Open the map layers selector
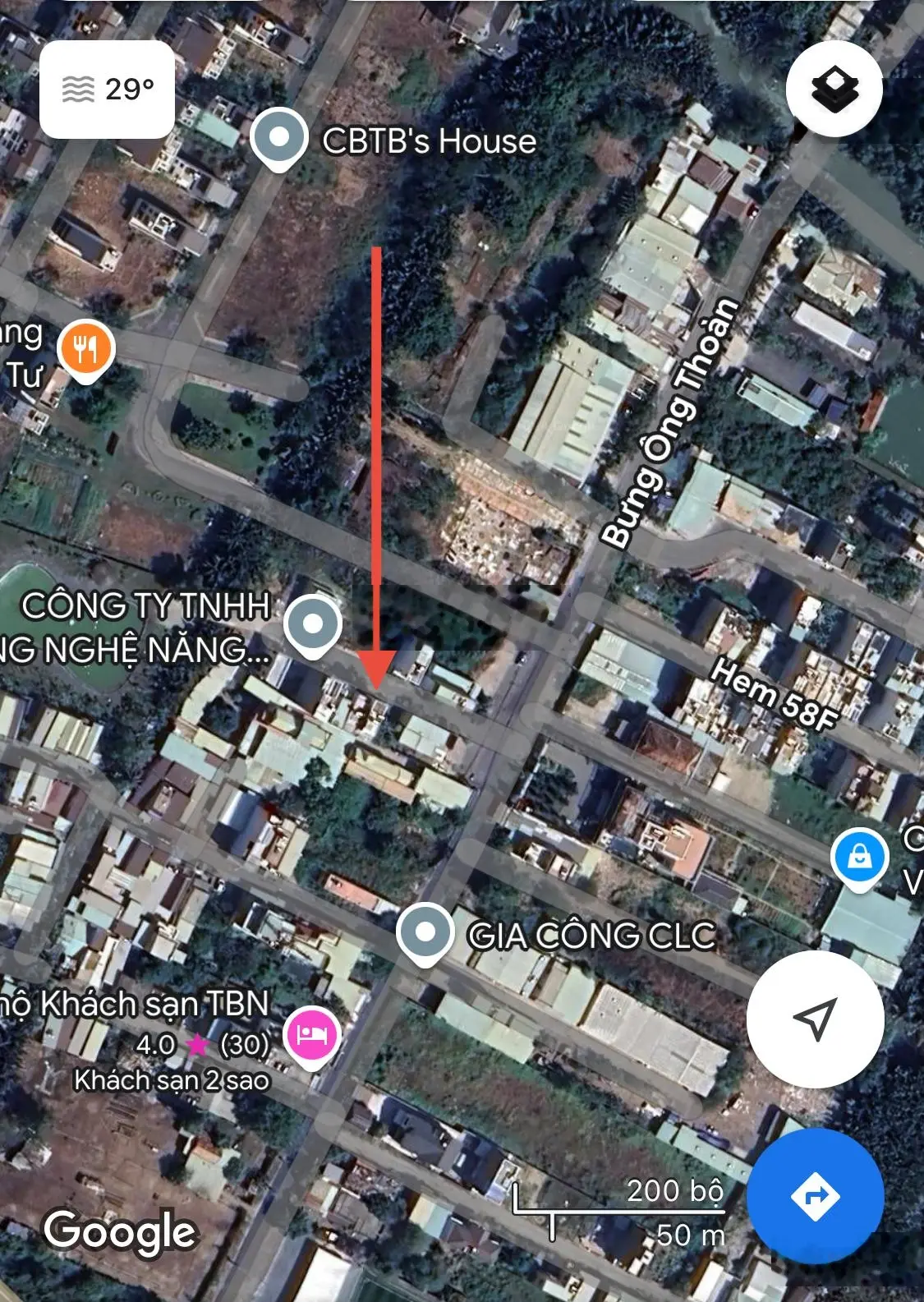 [834, 89]
